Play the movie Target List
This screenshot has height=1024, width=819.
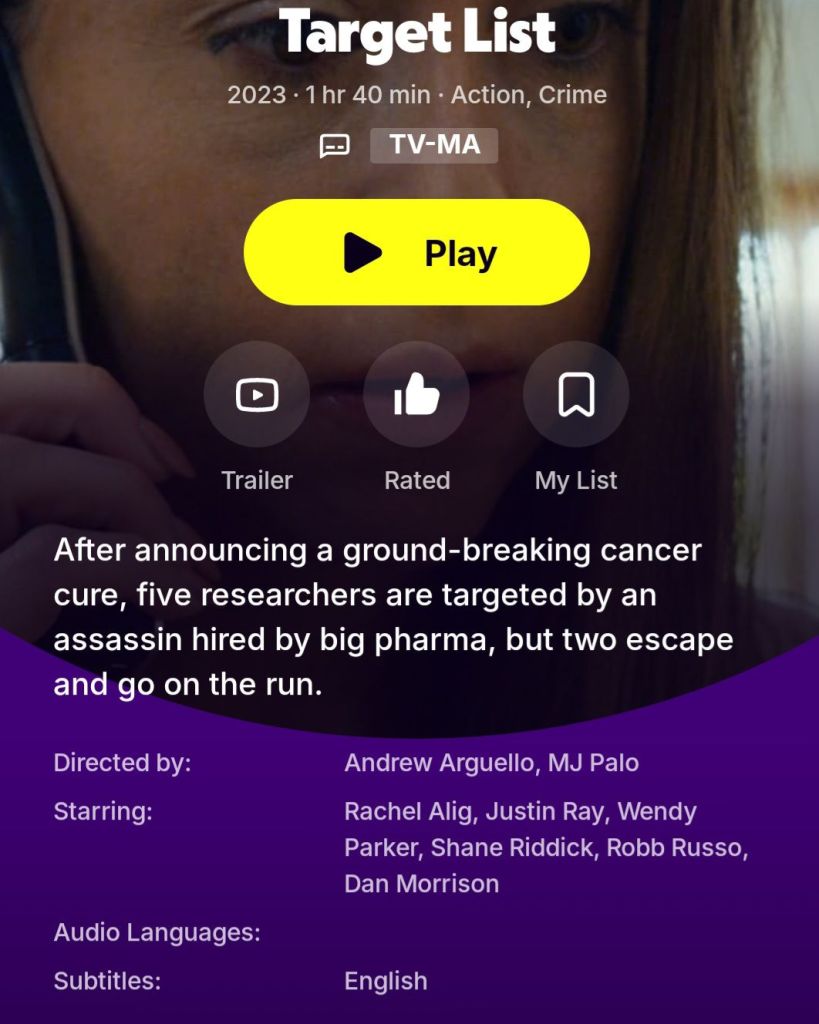pos(416,253)
